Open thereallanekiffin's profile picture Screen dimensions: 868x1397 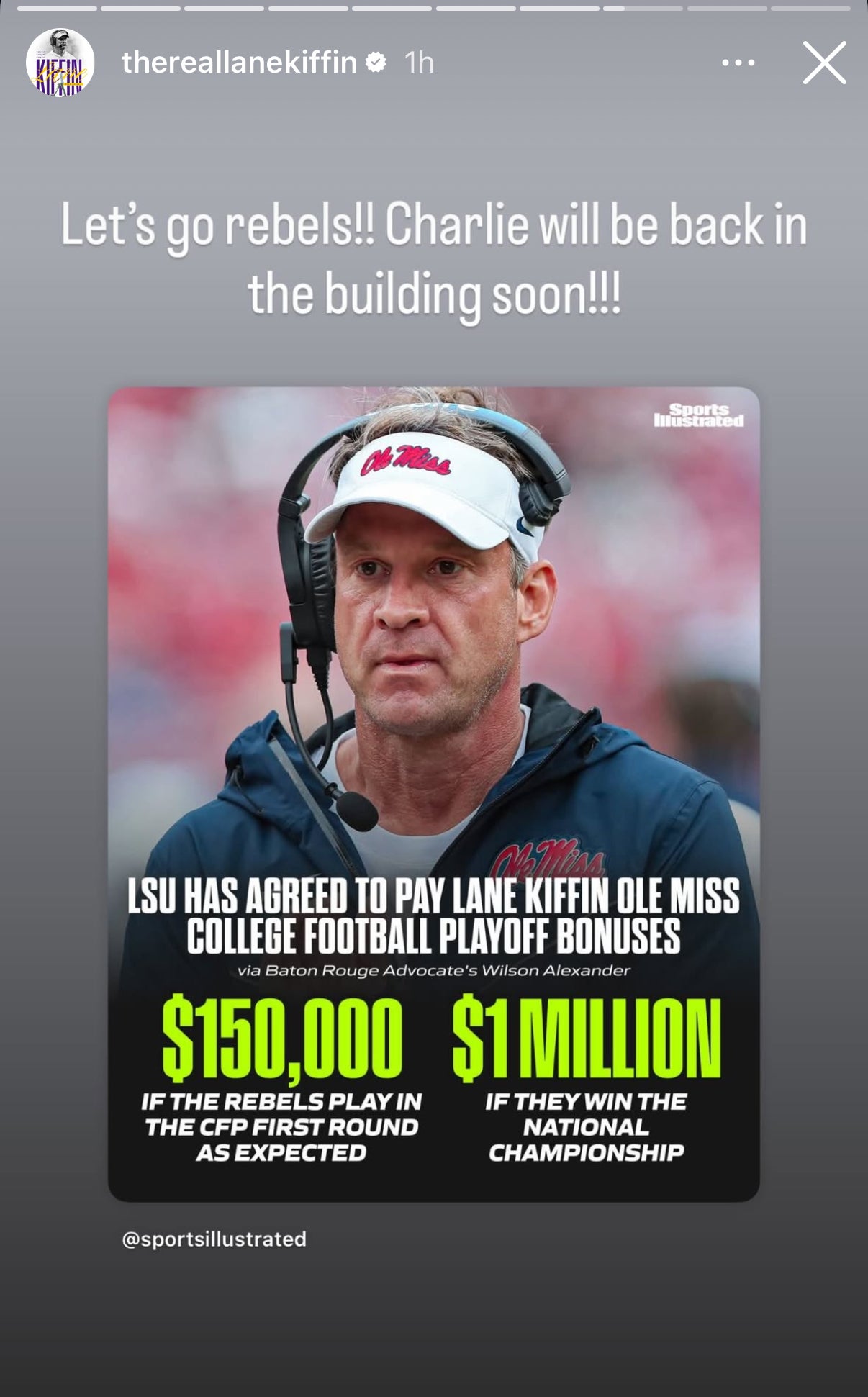[x=60, y=63]
